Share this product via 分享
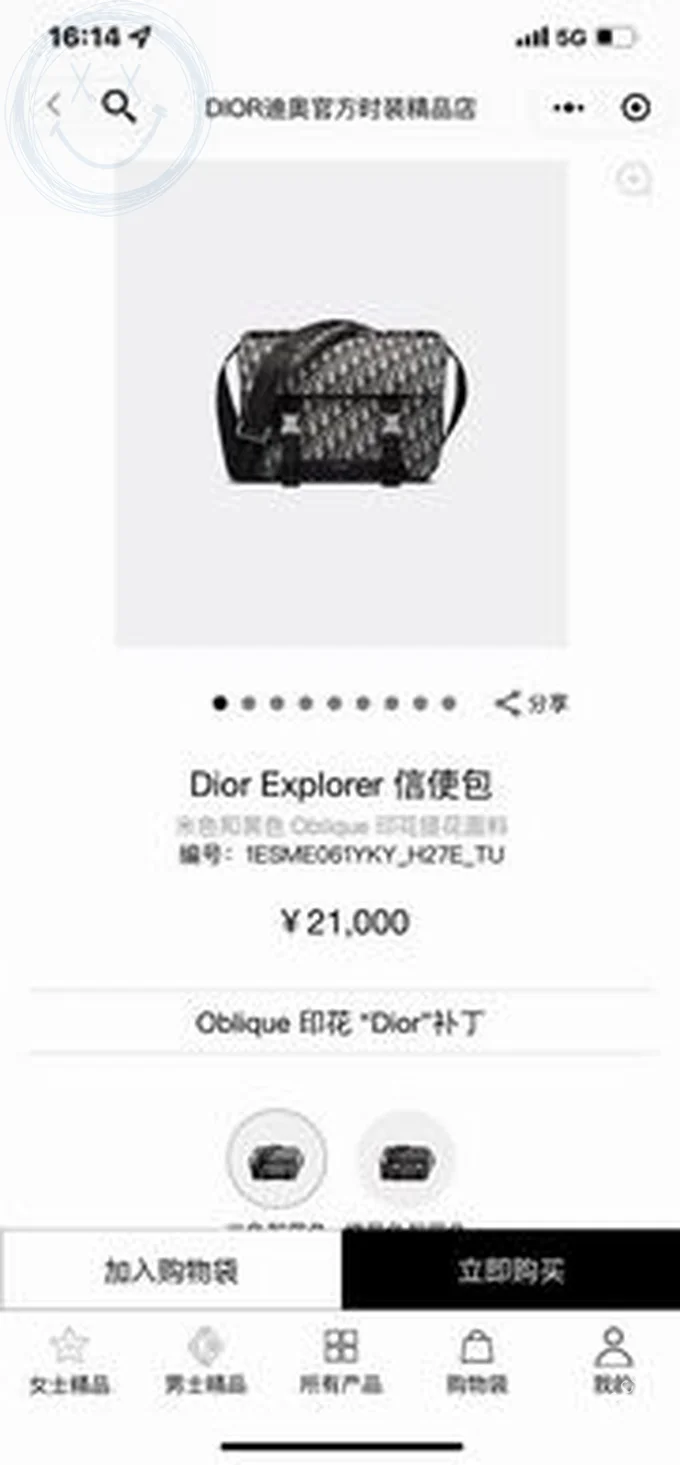 [x=532, y=703]
